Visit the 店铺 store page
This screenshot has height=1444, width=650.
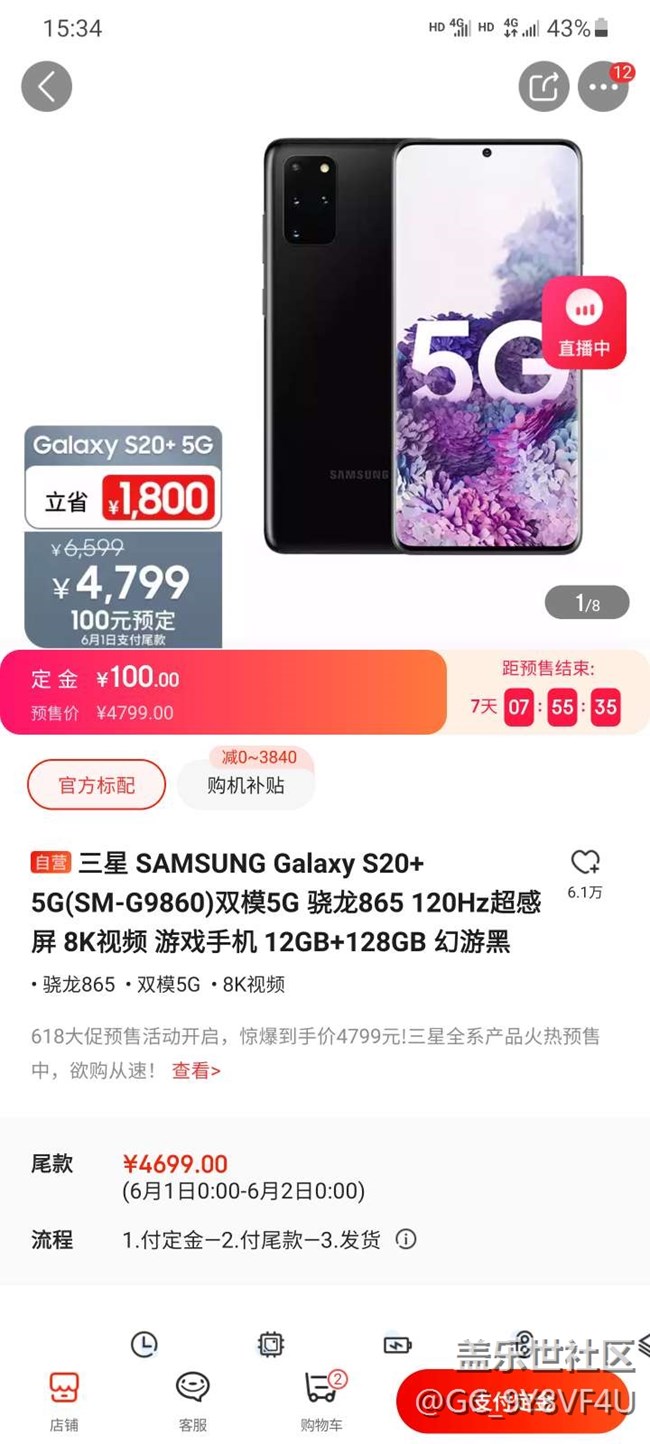click(x=64, y=1398)
